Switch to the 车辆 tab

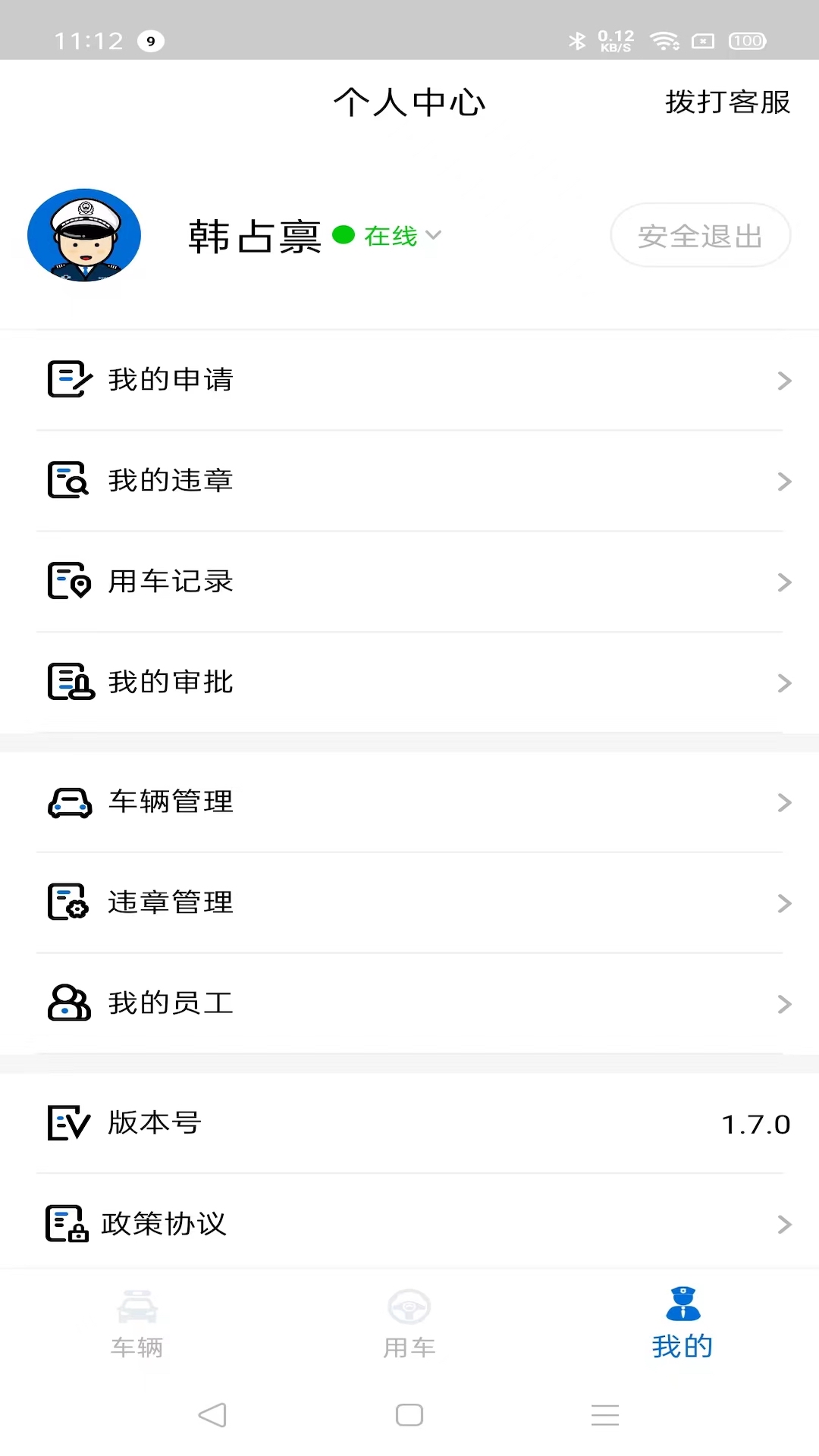(x=137, y=1323)
